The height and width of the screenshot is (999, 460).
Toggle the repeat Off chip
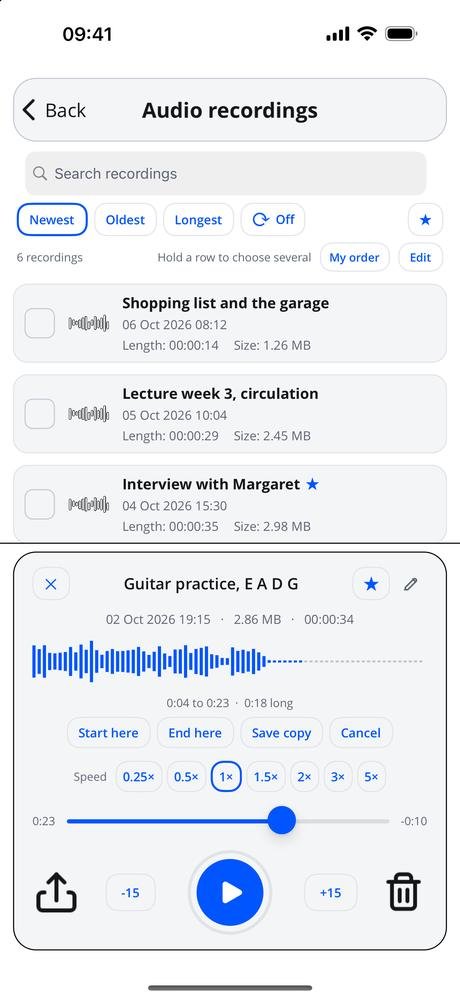(x=273, y=220)
